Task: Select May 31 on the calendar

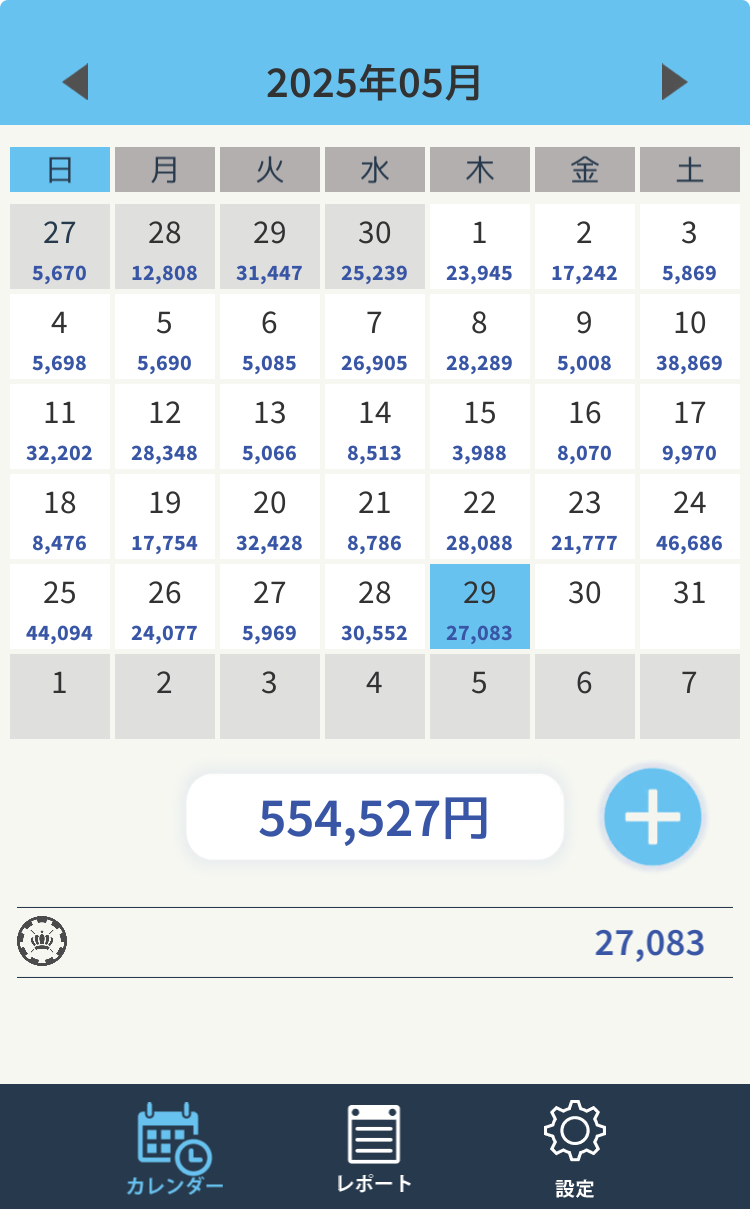Action: tap(690, 607)
